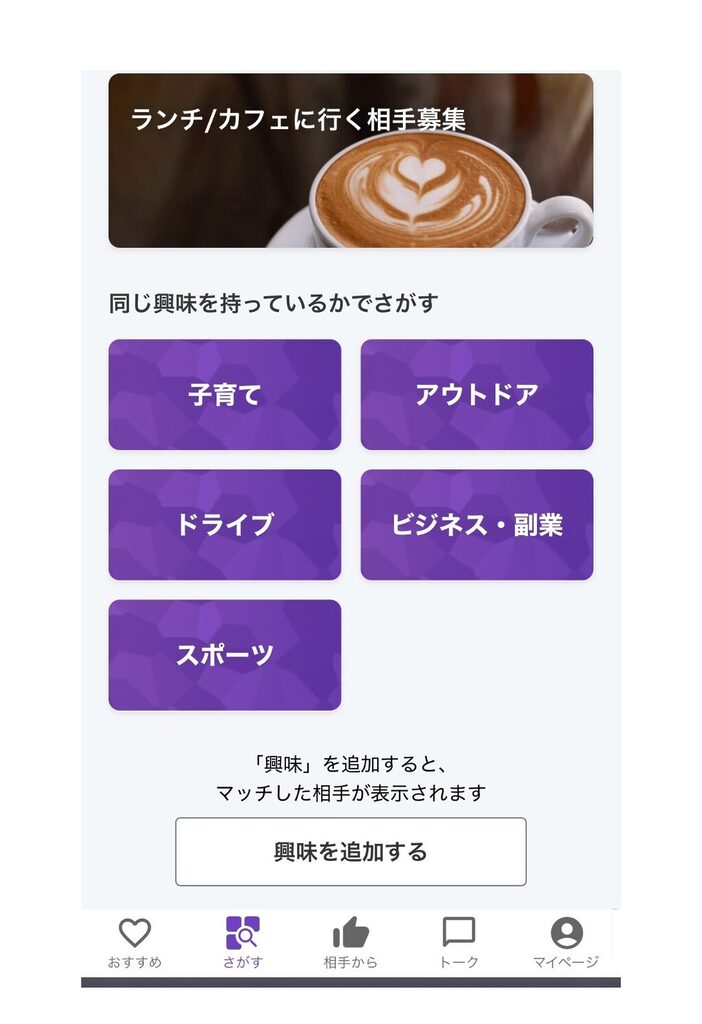Switch to the おすすめ tab

tap(134, 942)
